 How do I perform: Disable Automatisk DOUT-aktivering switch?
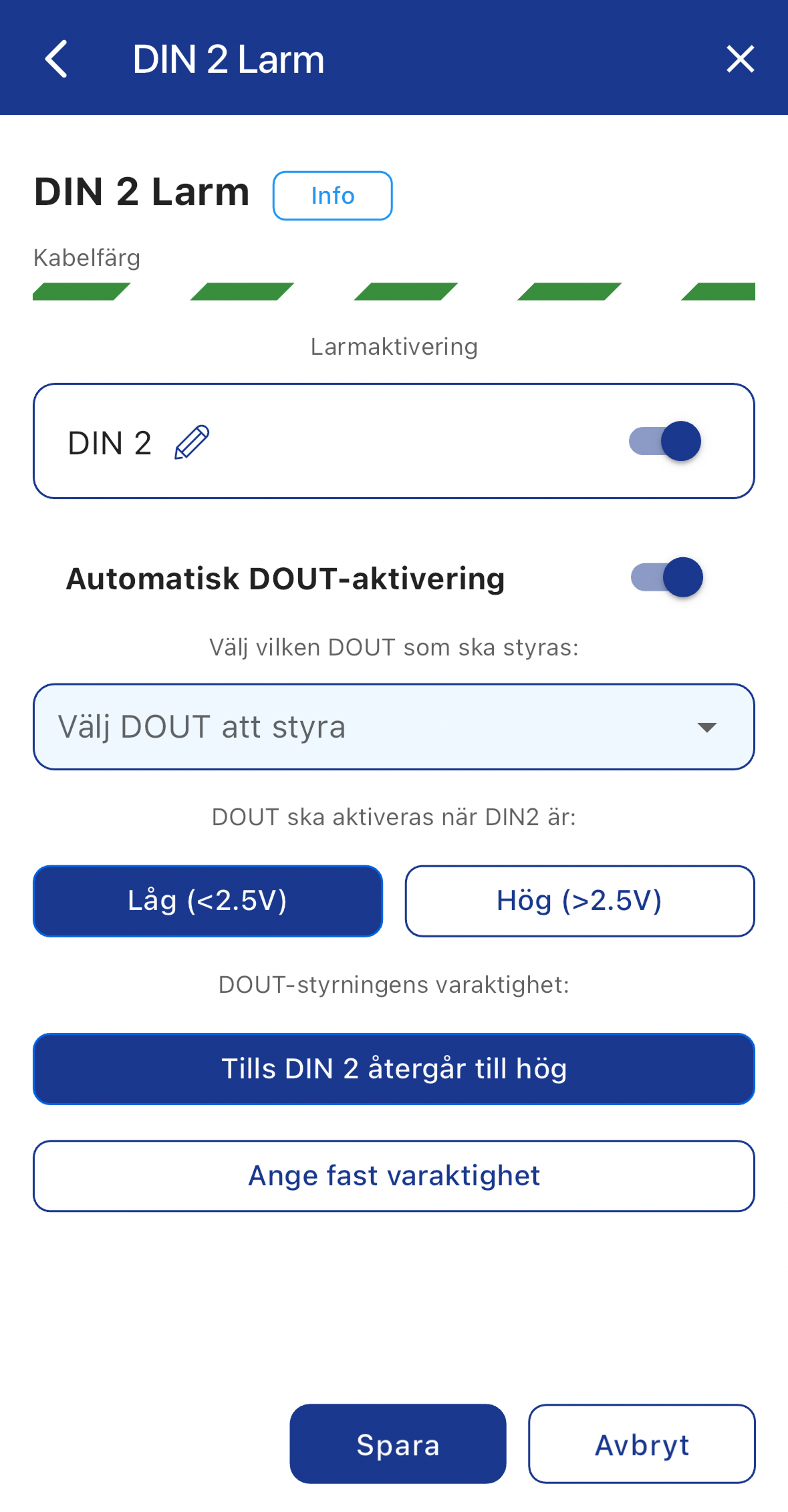[666, 577]
